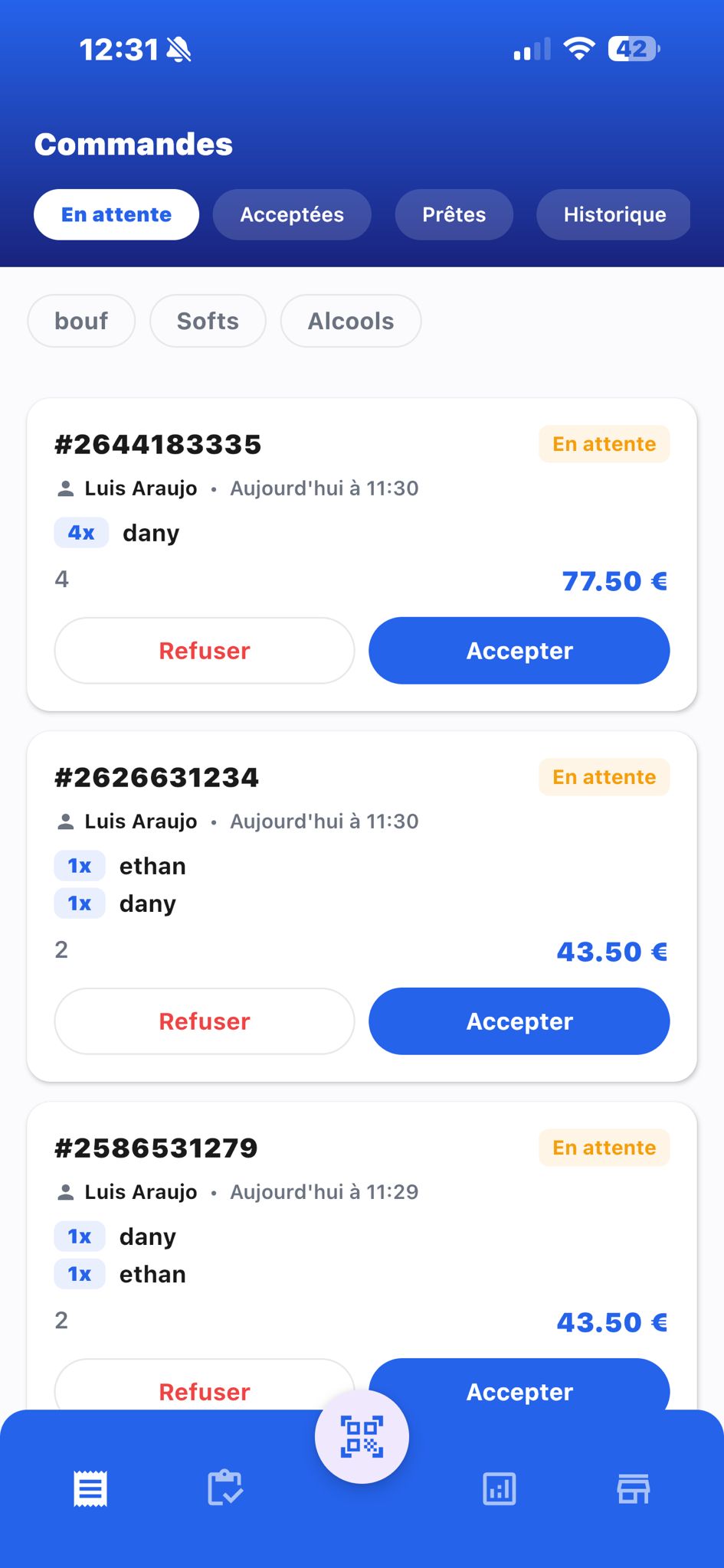The width and height of the screenshot is (724, 1568).
Task: Select the clipboard tasks icon
Action: pos(226,1488)
